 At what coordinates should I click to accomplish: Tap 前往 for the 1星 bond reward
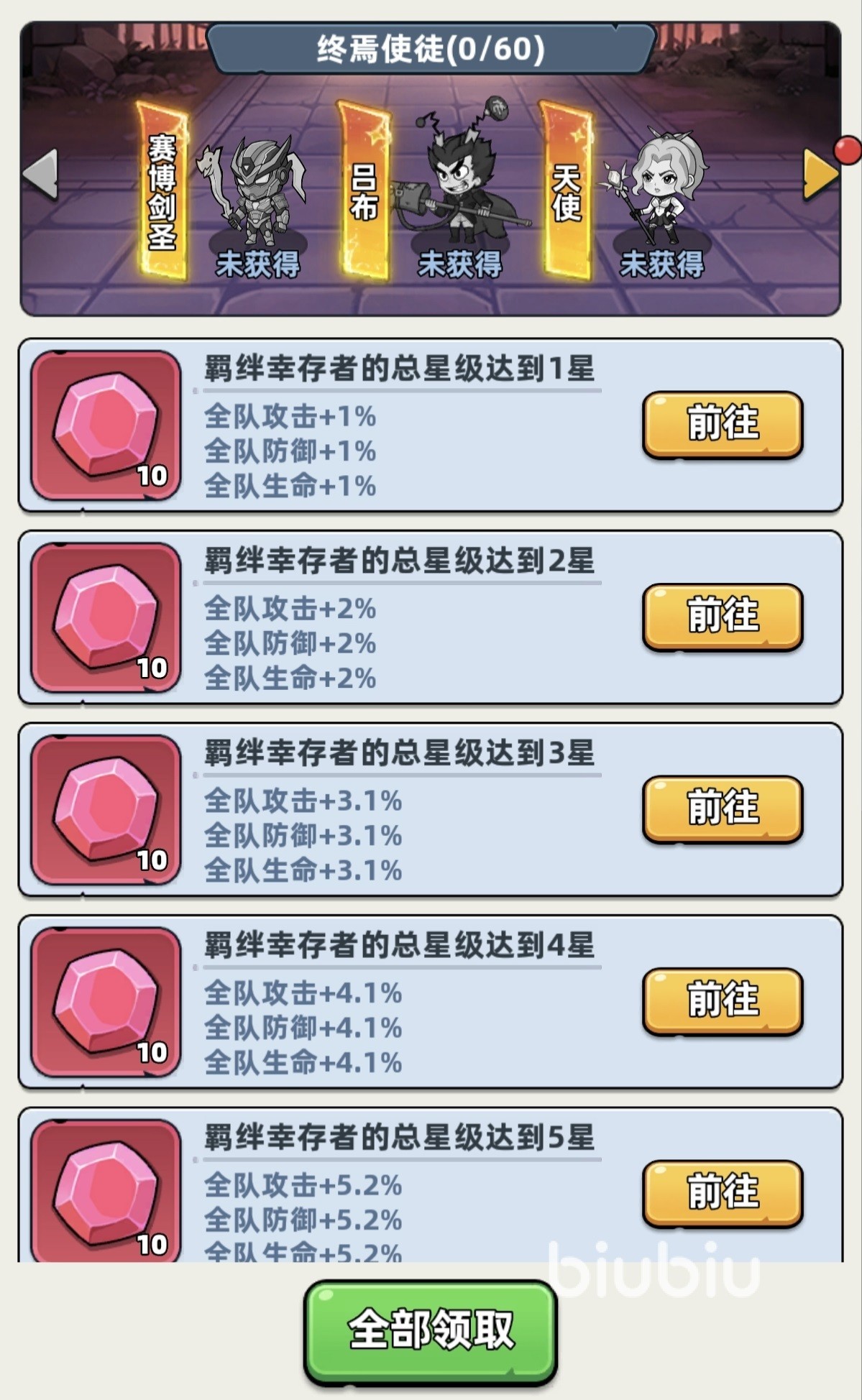[x=722, y=424]
